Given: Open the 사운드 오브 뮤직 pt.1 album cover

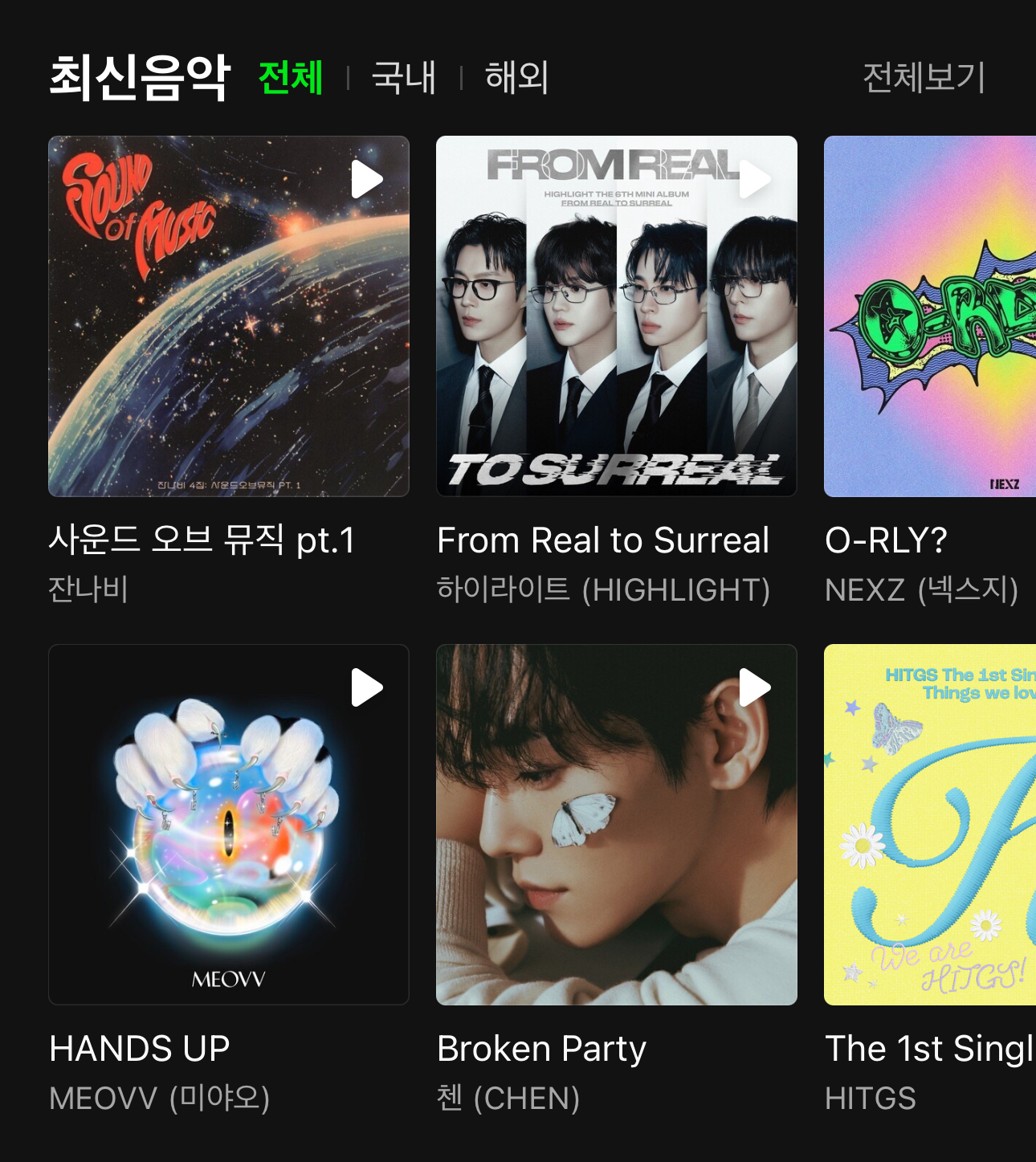Looking at the screenshot, I should (229, 337).
